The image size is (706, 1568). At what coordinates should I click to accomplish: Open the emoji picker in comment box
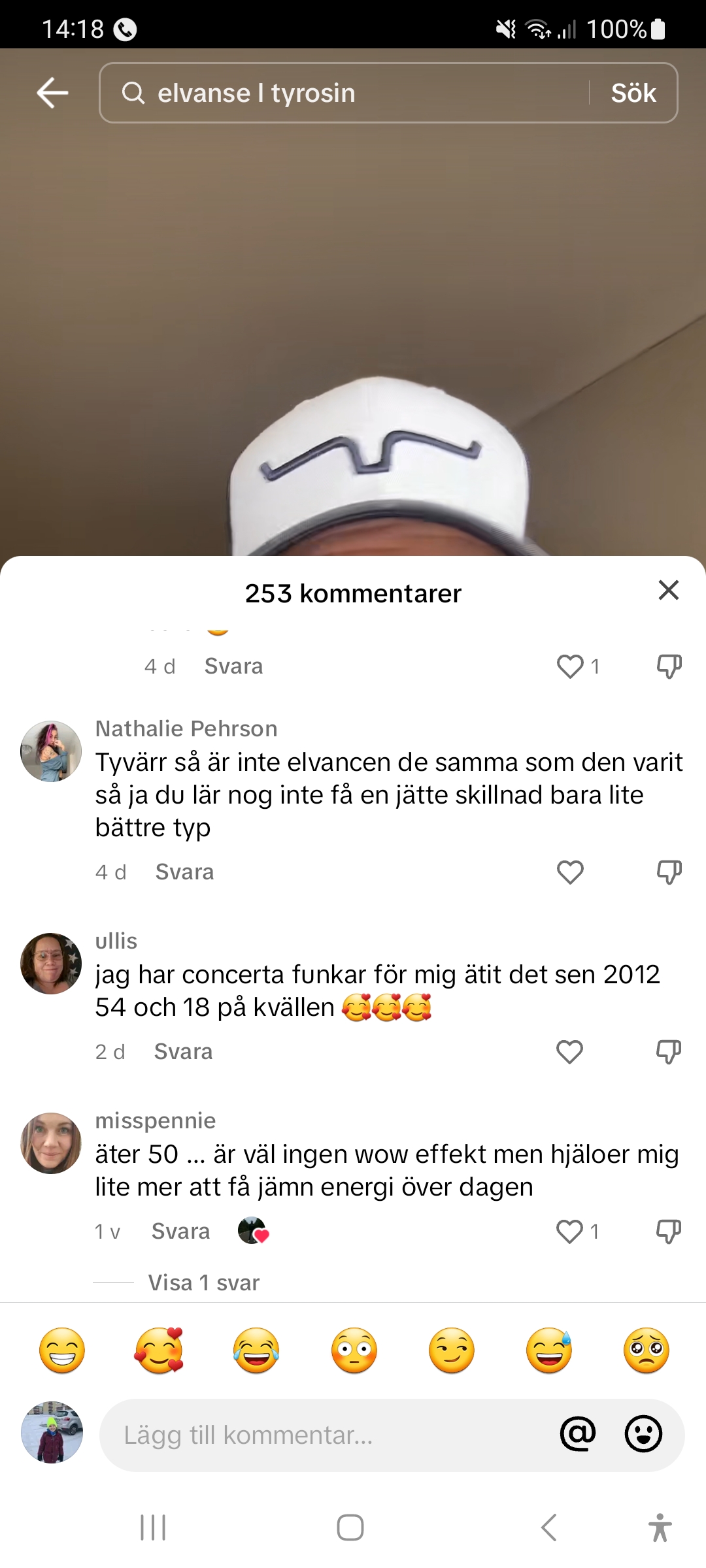coord(643,1434)
